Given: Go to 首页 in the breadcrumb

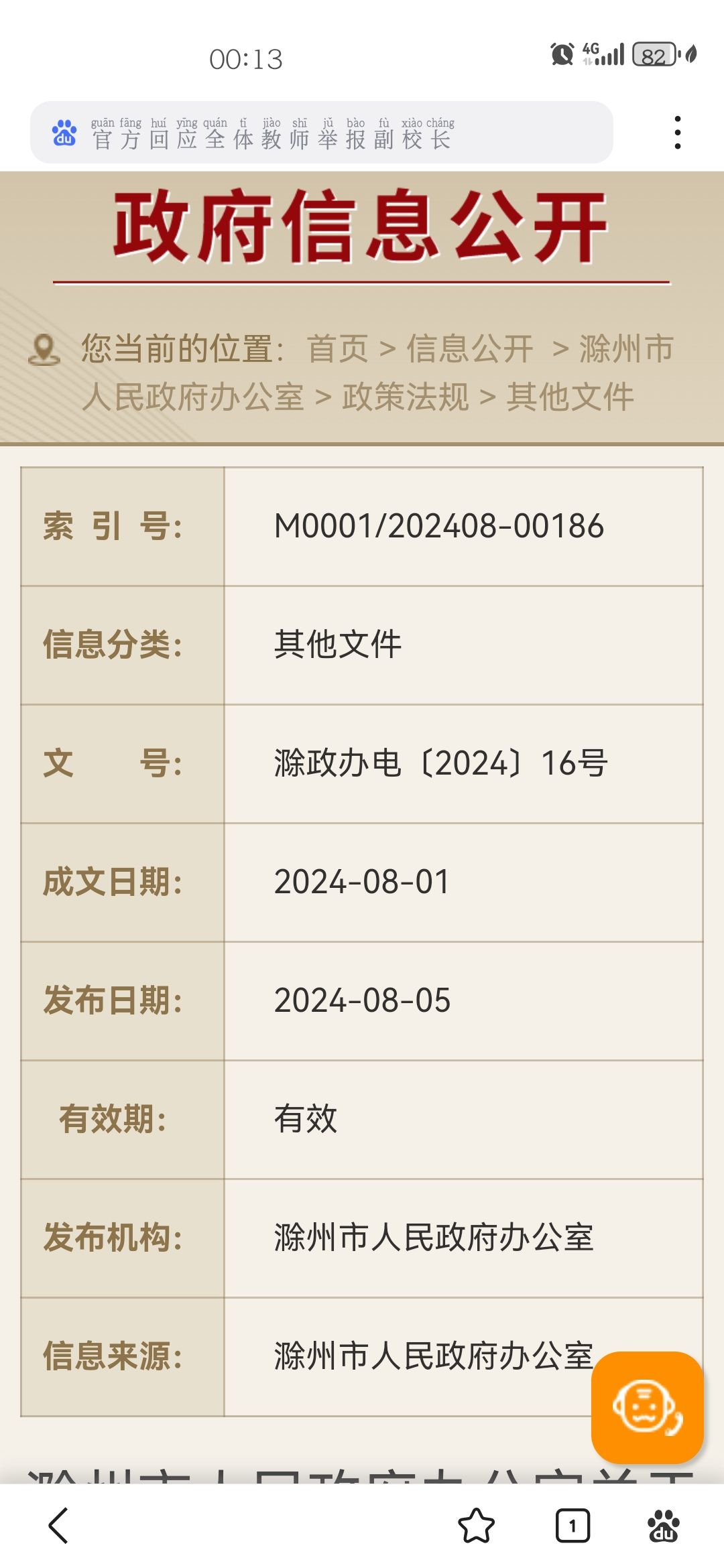Looking at the screenshot, I should pyautogui.click(x=338, y=349).
